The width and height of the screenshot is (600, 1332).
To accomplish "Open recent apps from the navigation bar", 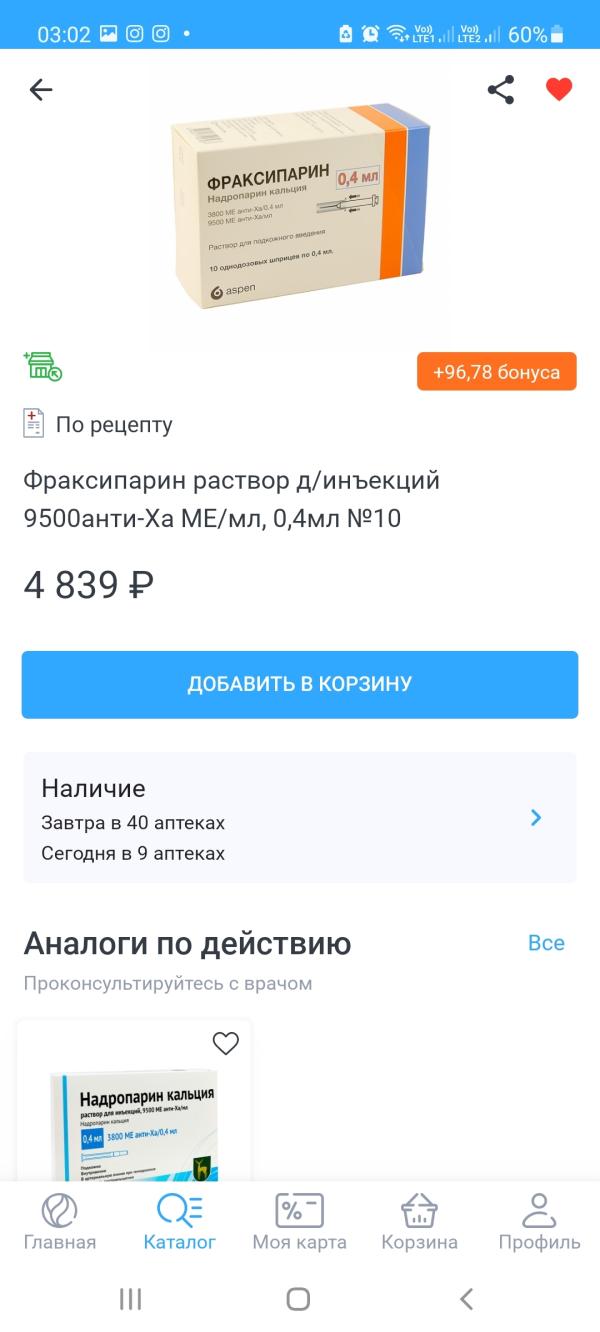I will pyautogui.click(x=130, y=1299).
